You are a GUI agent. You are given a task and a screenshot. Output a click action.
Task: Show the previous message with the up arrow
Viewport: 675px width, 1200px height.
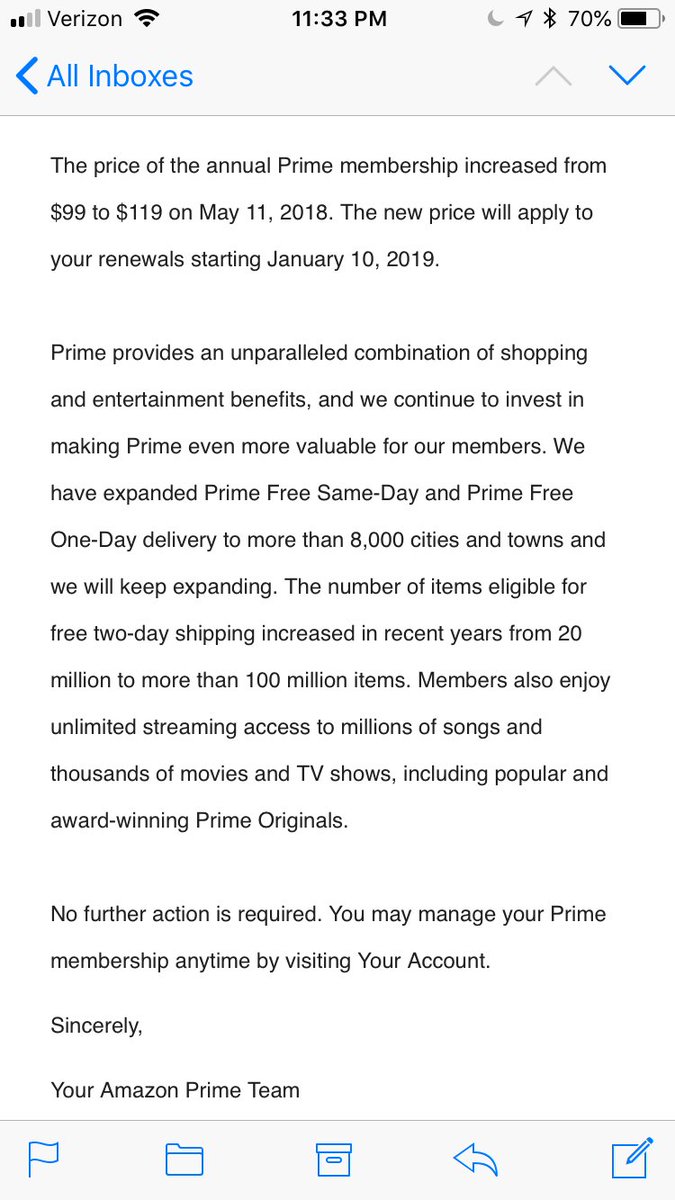click(553, 77)
